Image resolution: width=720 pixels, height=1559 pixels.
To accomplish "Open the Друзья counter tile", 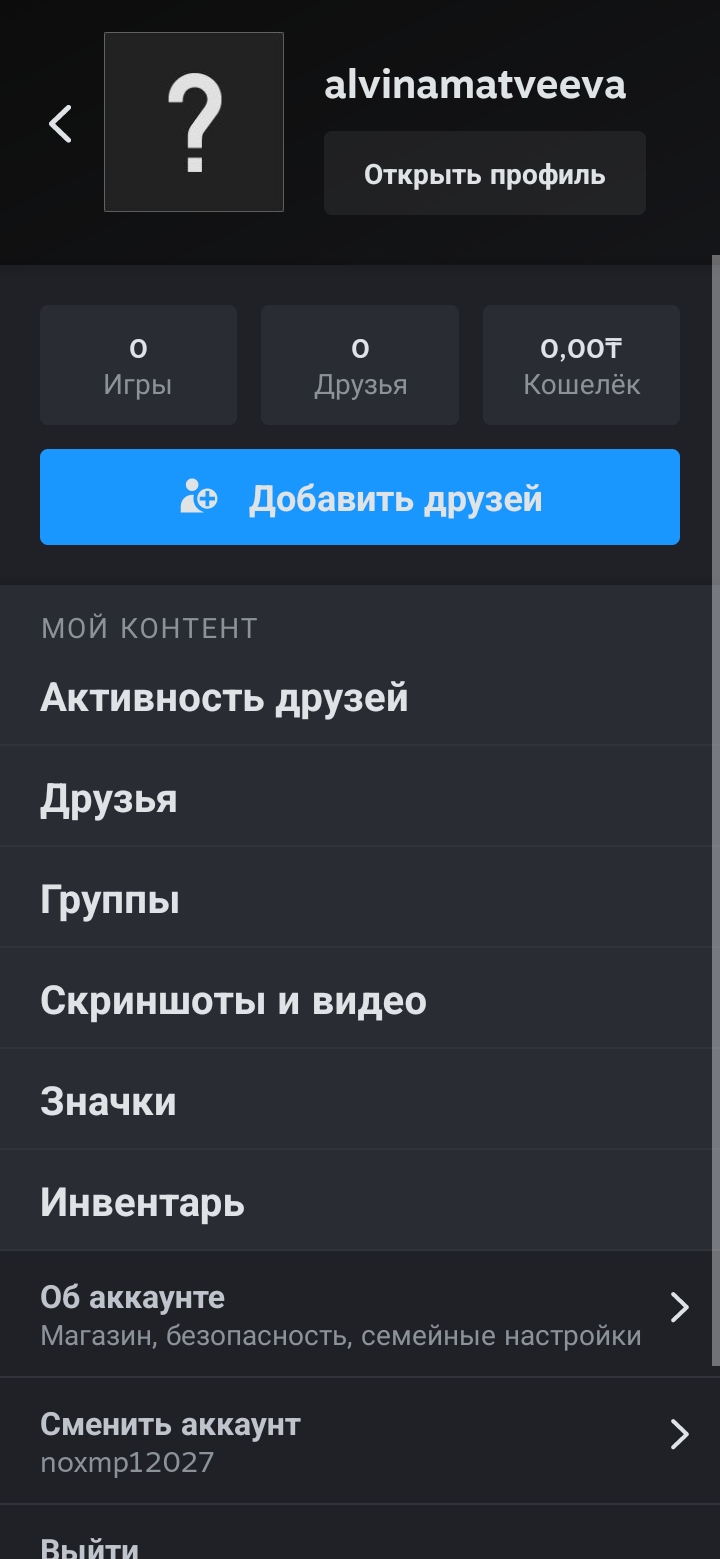I will [x=360, y=365].
